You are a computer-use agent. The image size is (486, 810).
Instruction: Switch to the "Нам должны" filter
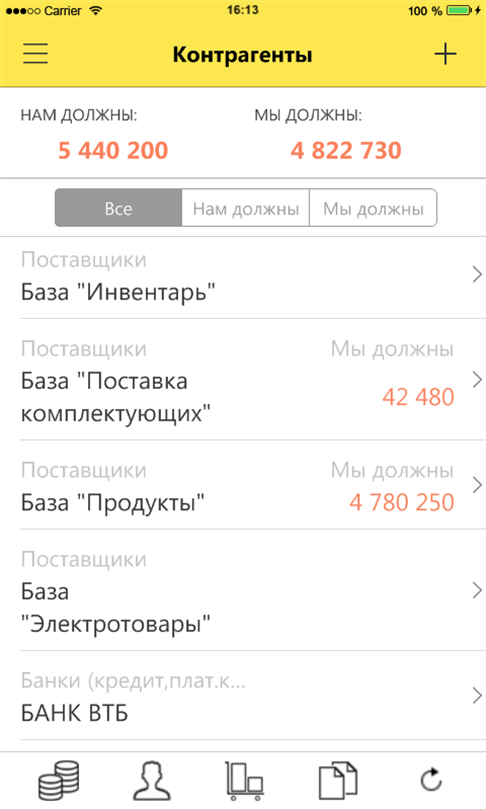[246, 208]
